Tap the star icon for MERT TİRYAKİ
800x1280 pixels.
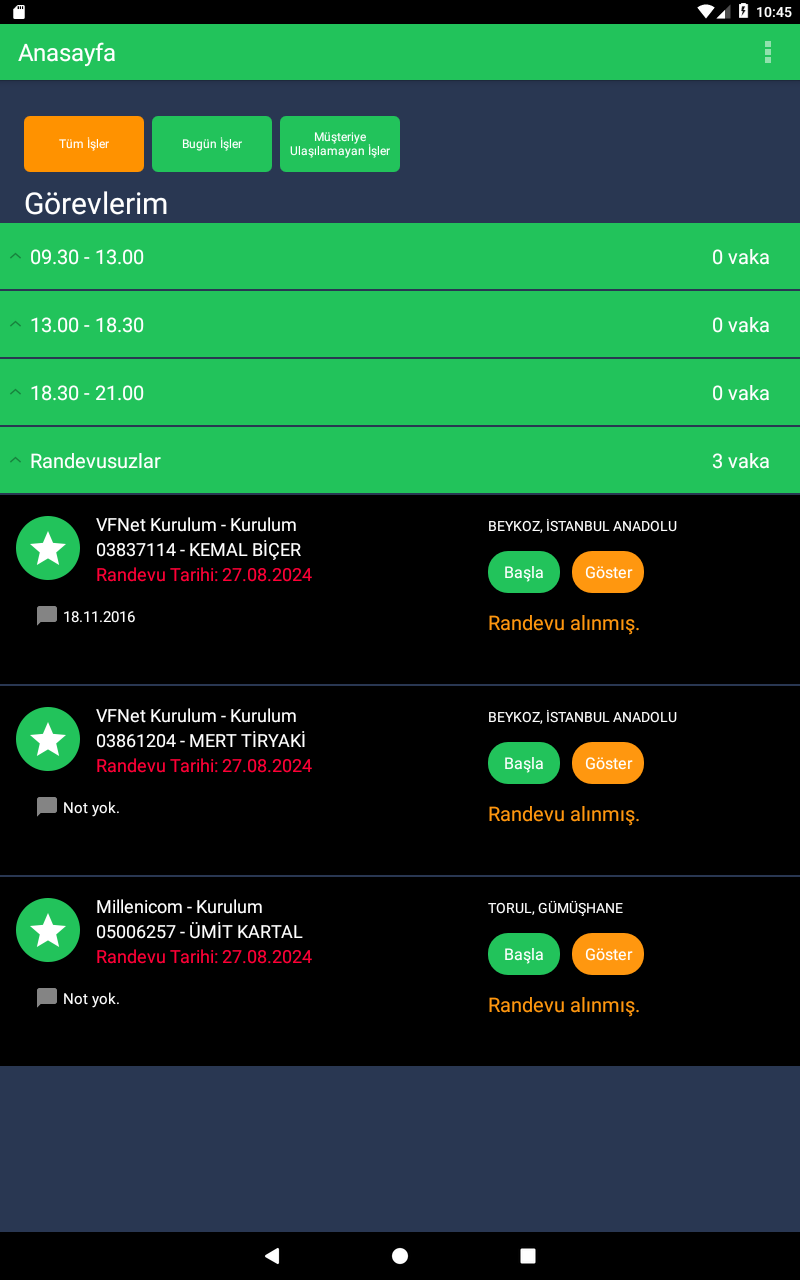[48, 739]
